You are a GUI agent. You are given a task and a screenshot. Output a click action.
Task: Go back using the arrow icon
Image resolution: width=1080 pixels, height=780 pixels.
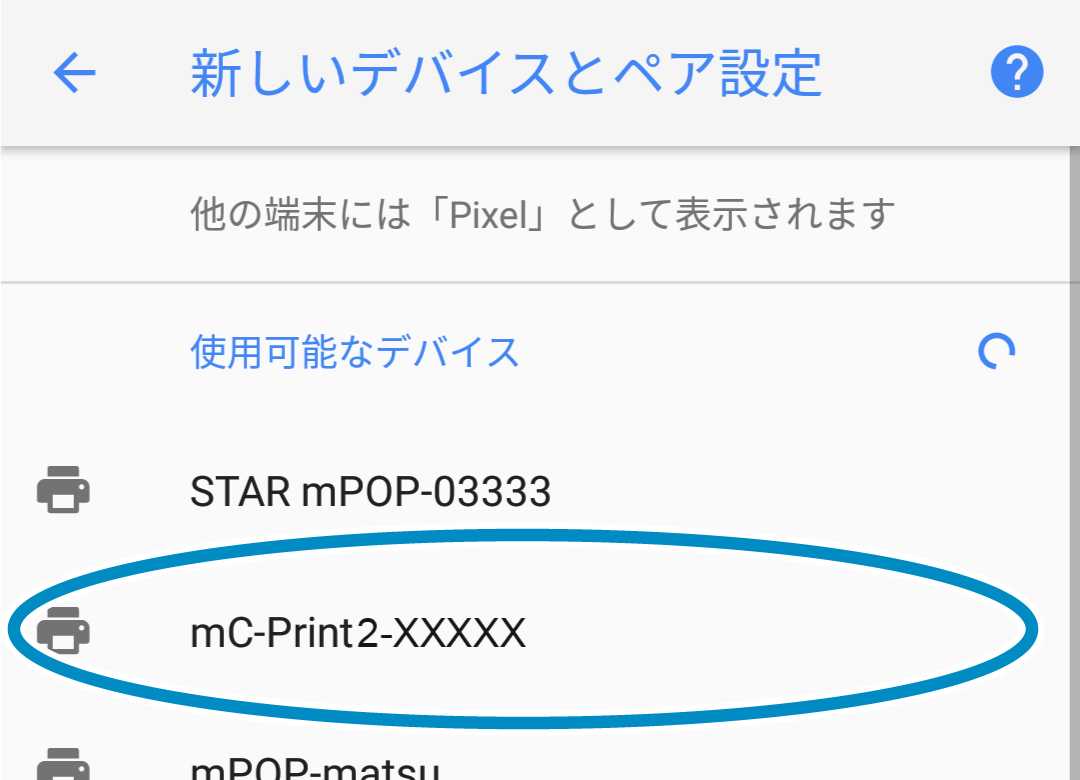click(74, 73)
